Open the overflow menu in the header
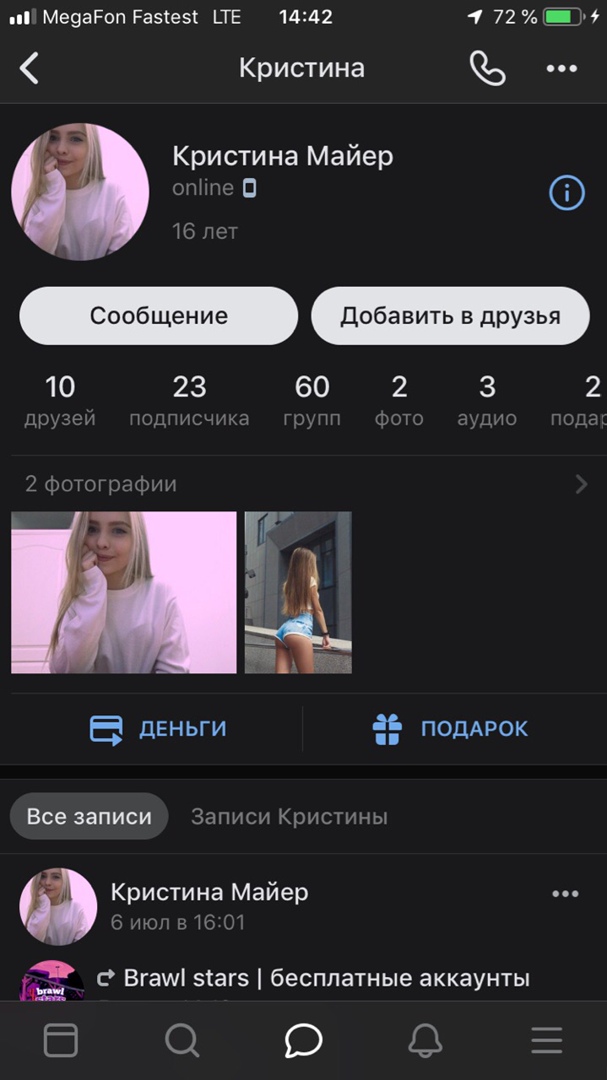Image resolution: width=607 pixels, height=1080 pixels. 562,68
